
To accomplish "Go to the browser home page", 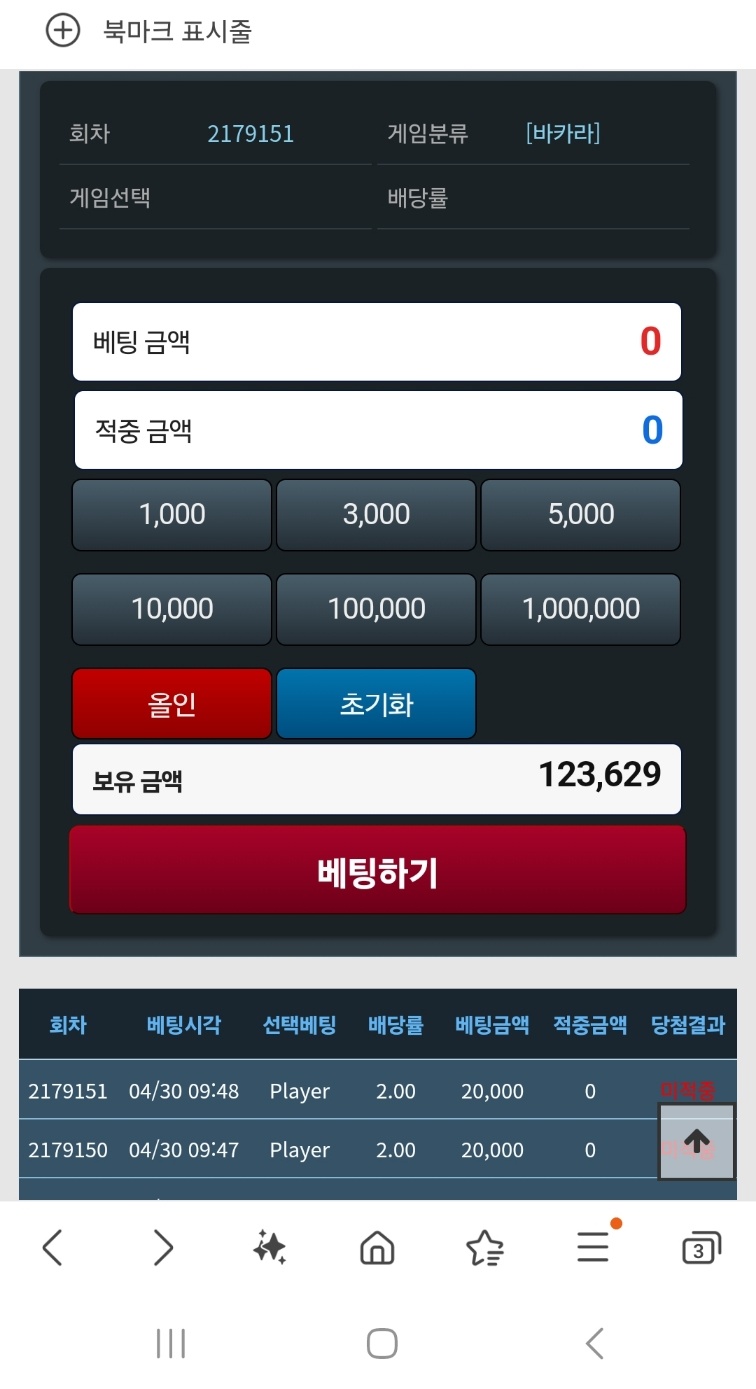I will pos(377,1247).
